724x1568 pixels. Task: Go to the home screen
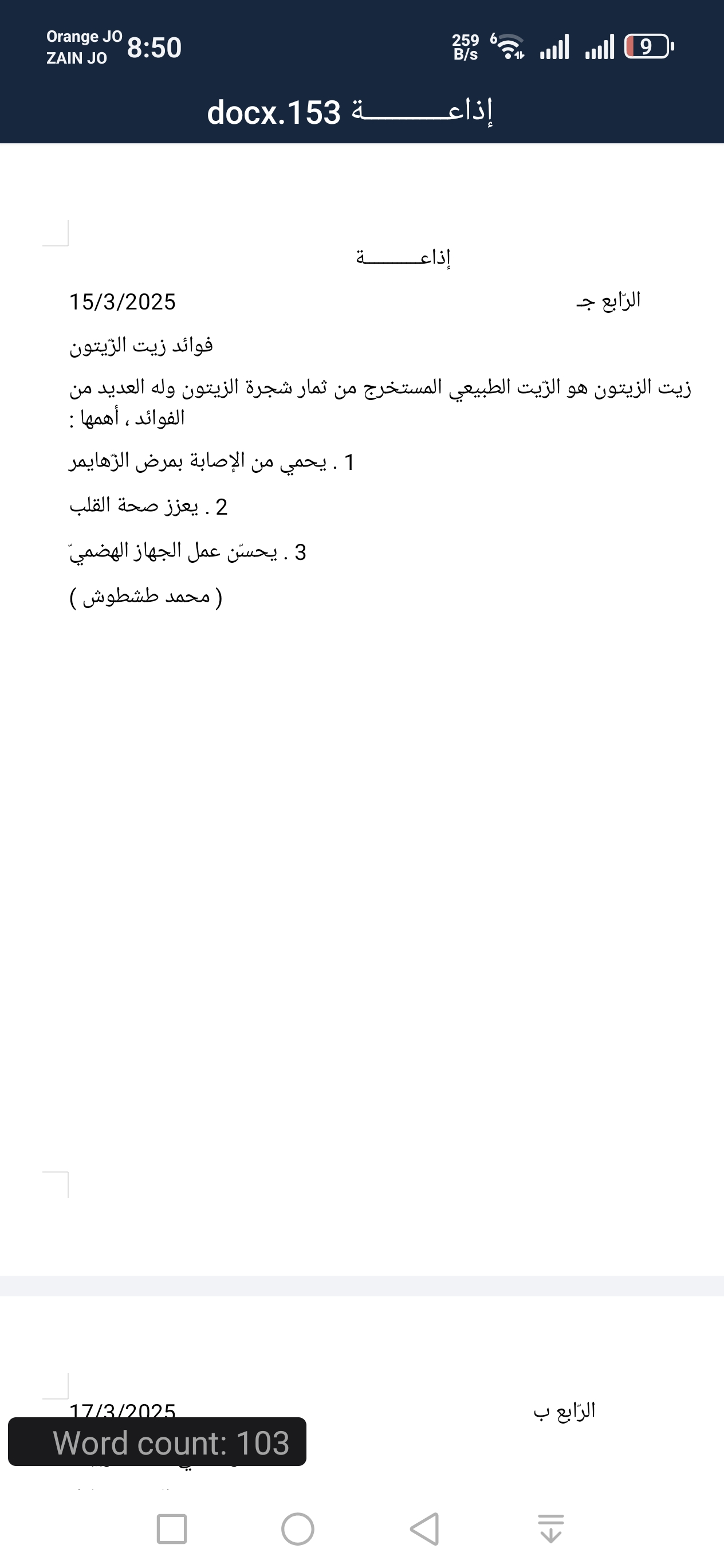coord(297,1528)
